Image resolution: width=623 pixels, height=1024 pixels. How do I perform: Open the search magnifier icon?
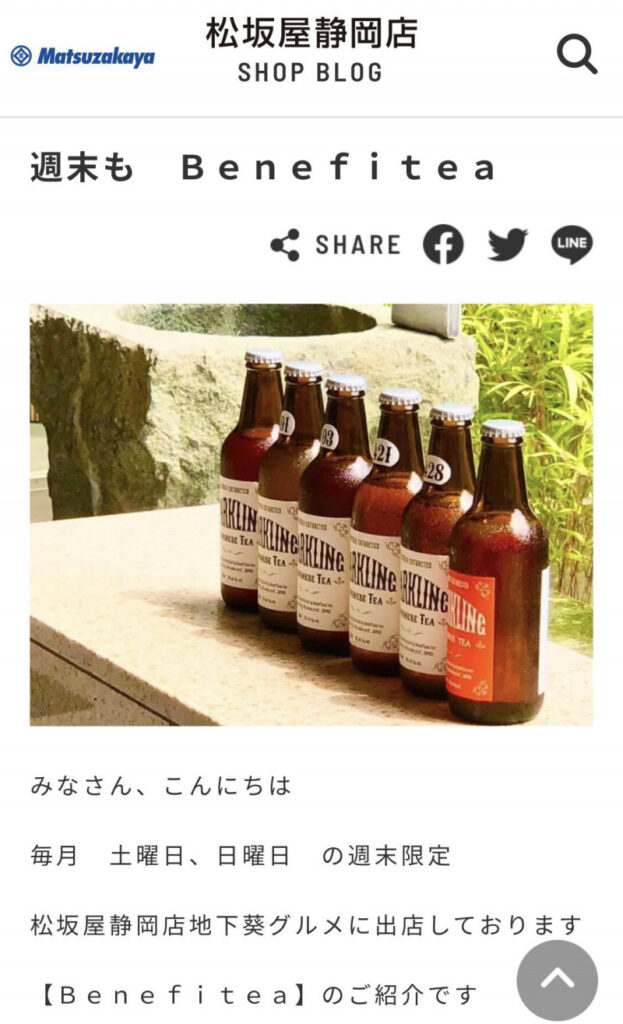tap(577, 55)
